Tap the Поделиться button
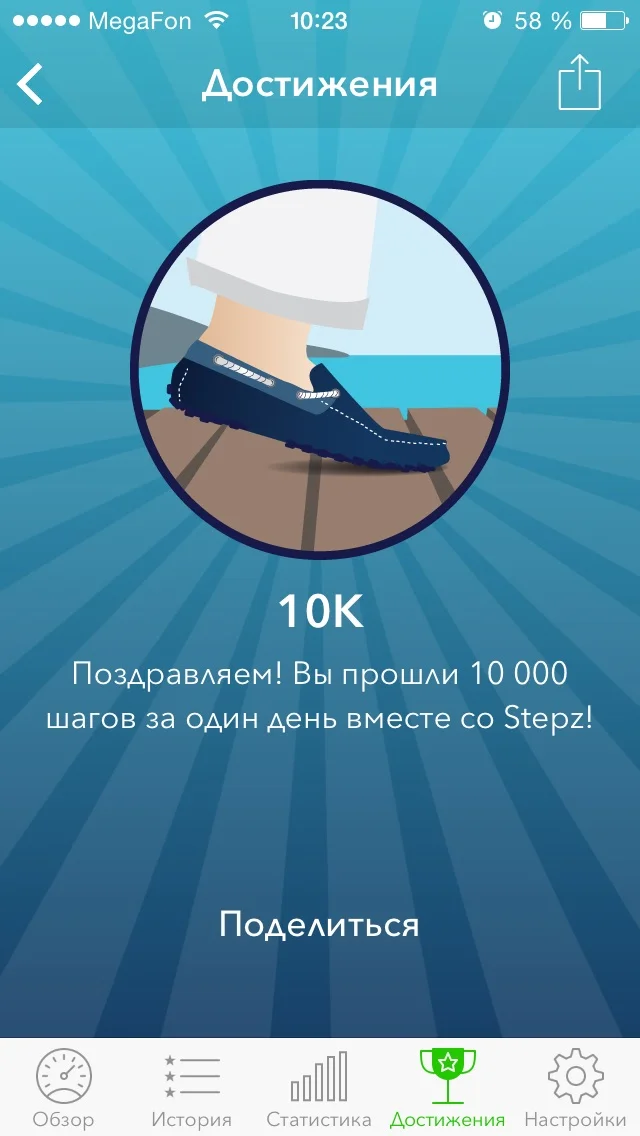The height and width of the screenshot is (1136, 640). click(319, 924)
